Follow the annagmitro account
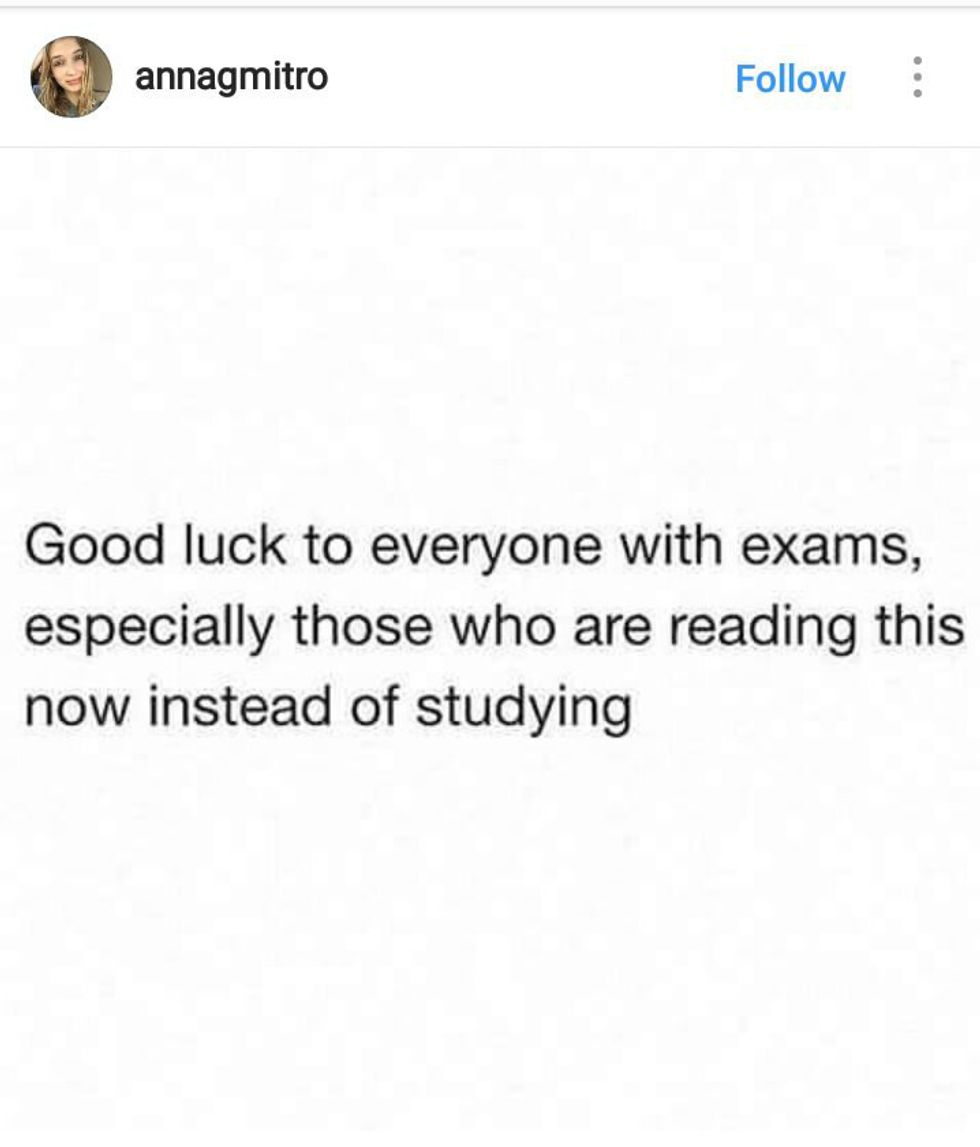980x1147 pixels. pyautogui.click(x=790, y=78)
